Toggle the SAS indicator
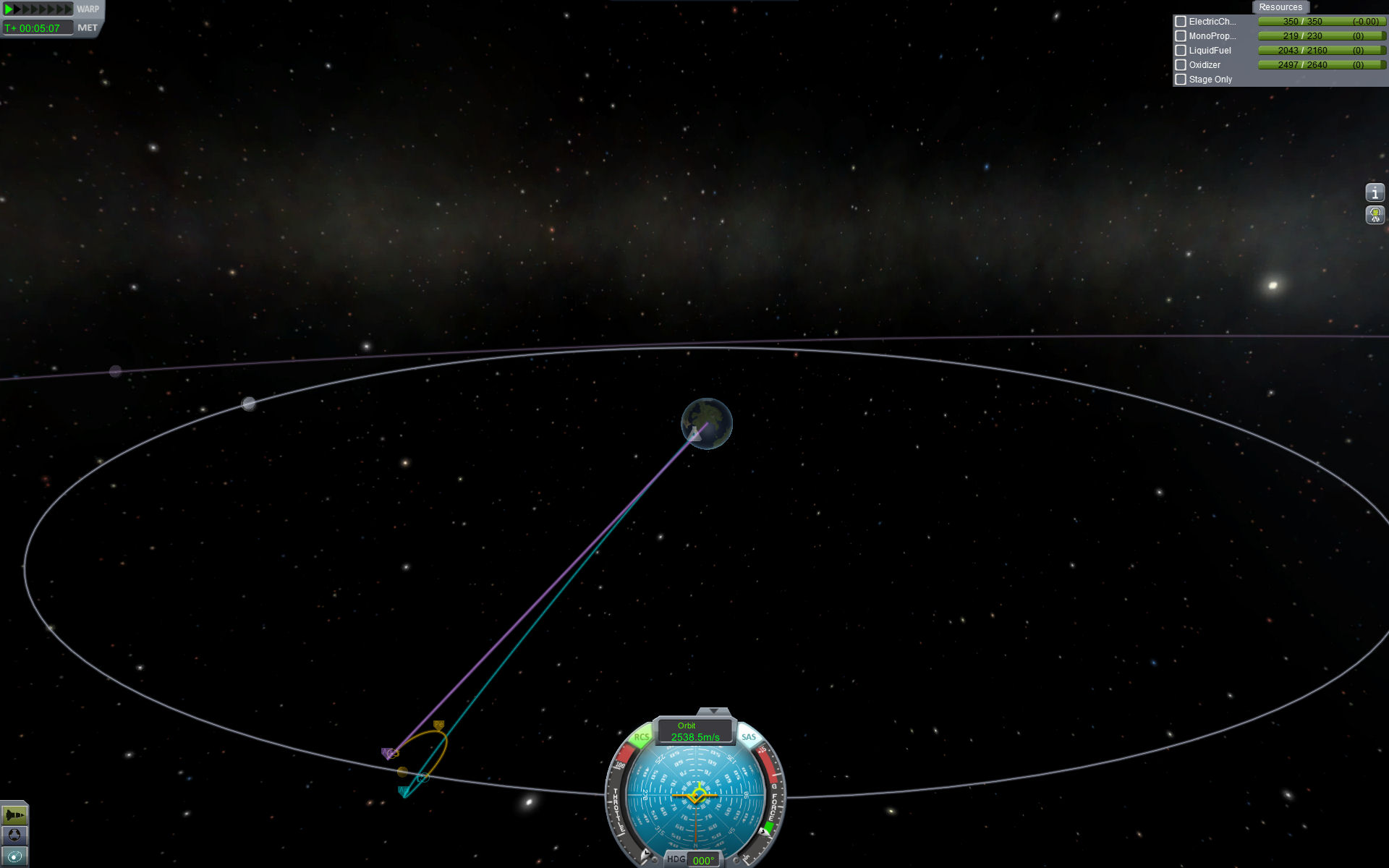 point(749,737)
